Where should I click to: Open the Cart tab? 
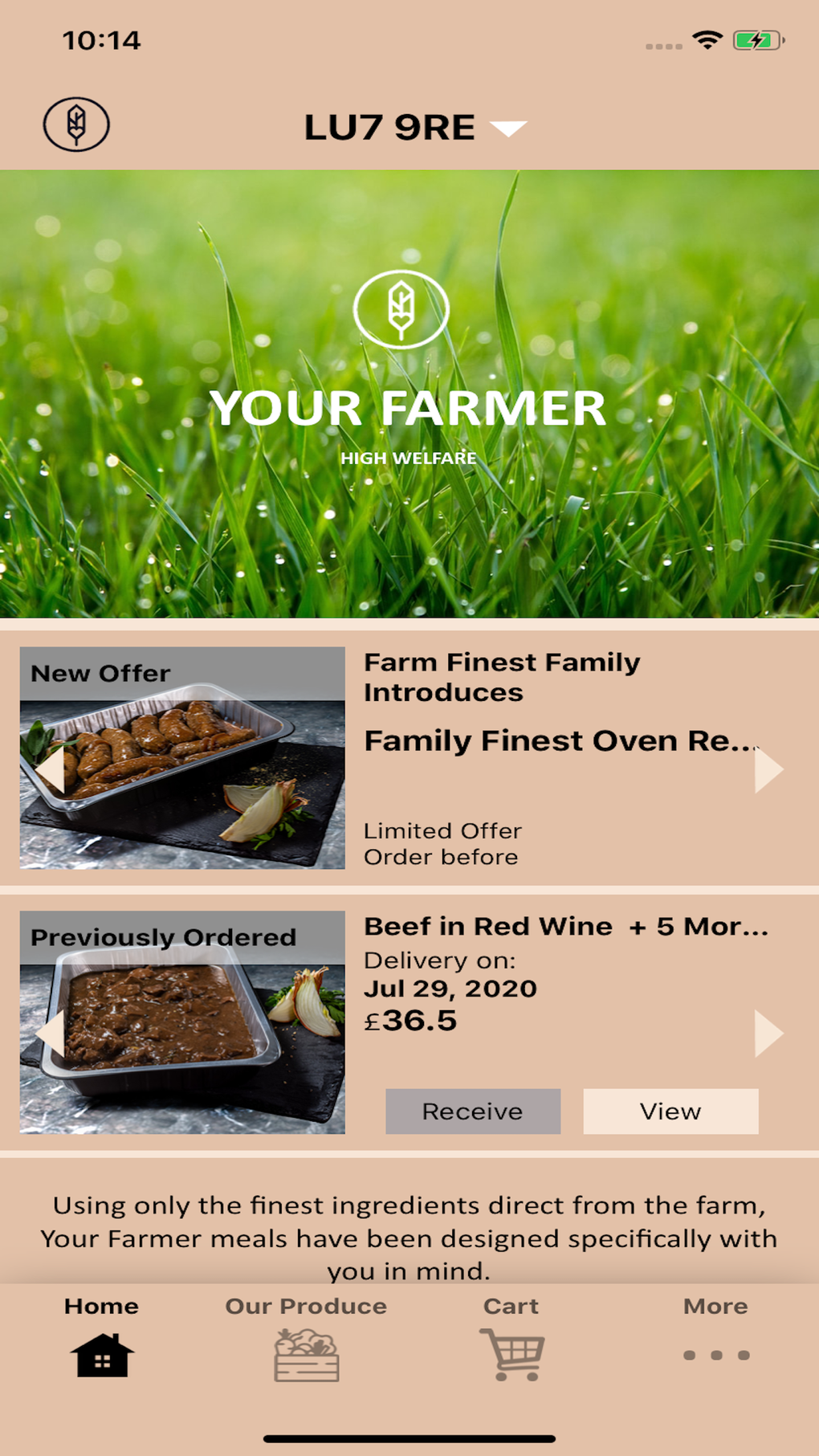point(511,1338)
